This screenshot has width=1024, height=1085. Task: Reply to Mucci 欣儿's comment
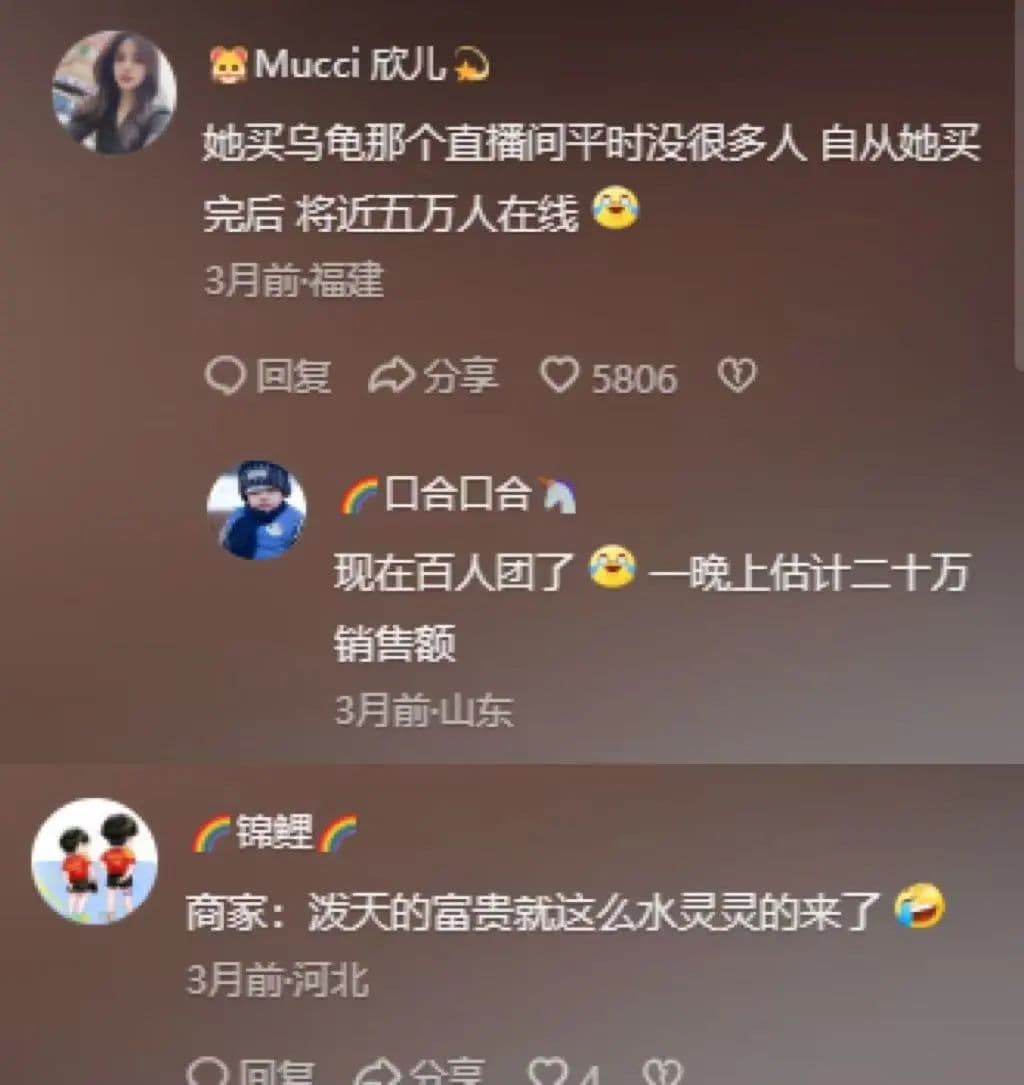267,377
